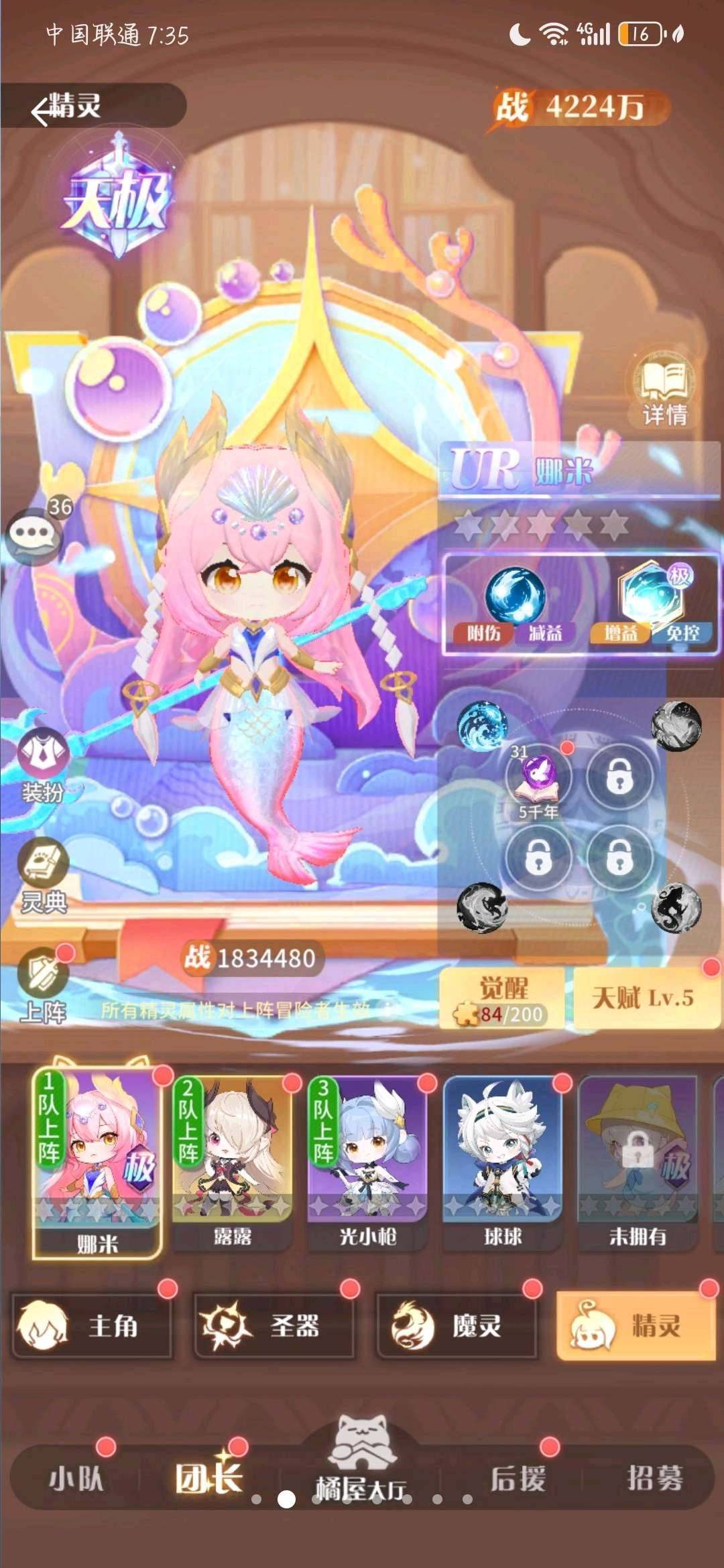Open the 后援 section

click(x=517, y=1478)
